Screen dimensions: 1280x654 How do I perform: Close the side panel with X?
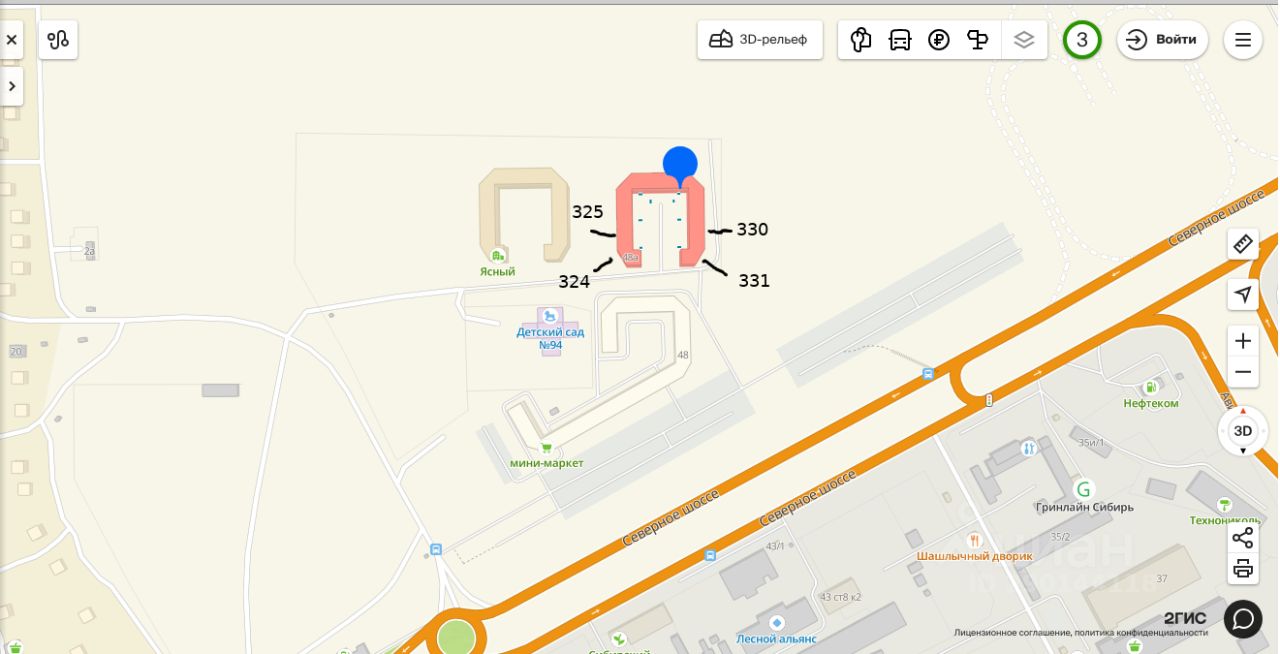pos(12,40)
